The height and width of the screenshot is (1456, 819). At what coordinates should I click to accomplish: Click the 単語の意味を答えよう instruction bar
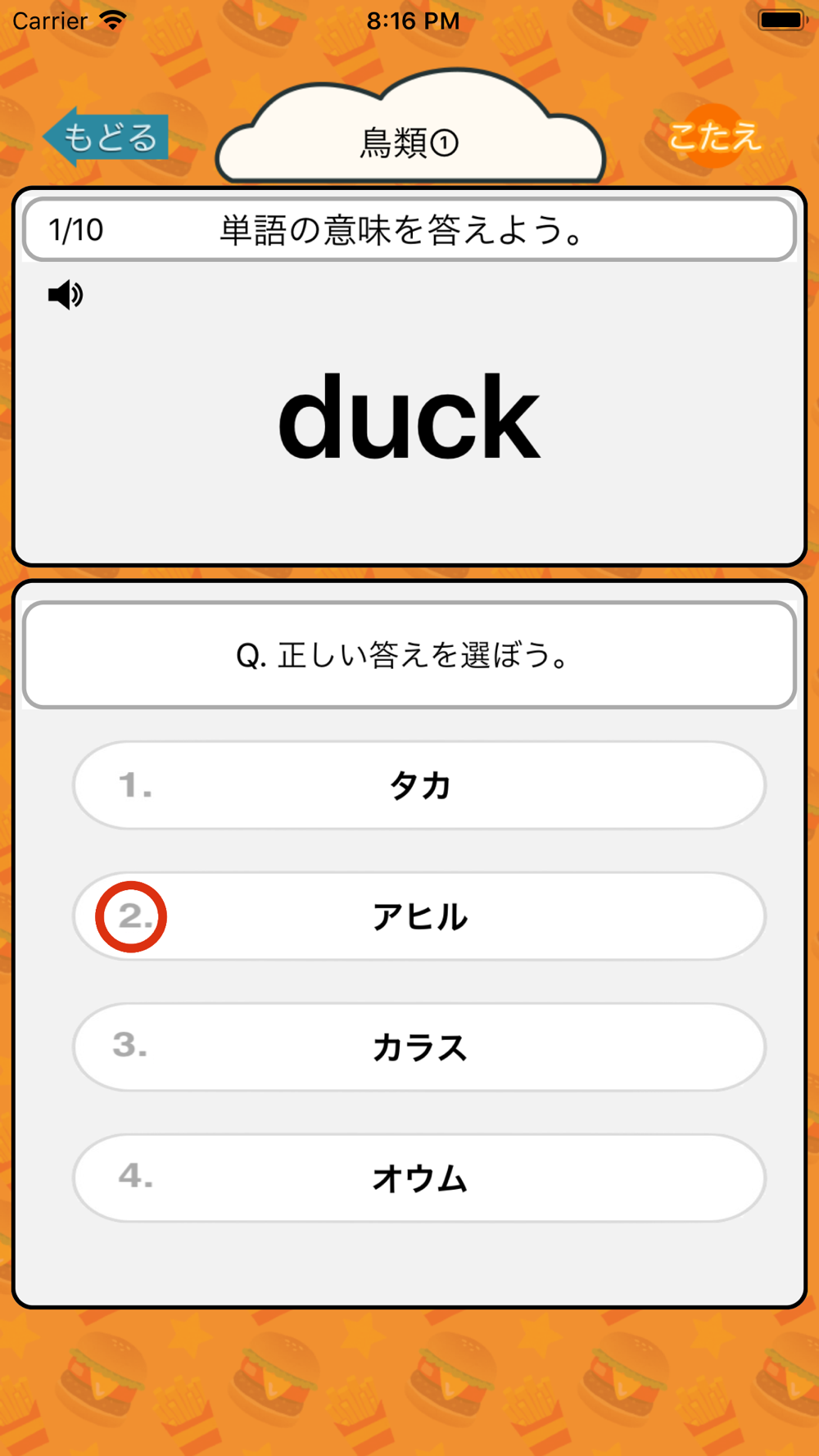[409, 229]
